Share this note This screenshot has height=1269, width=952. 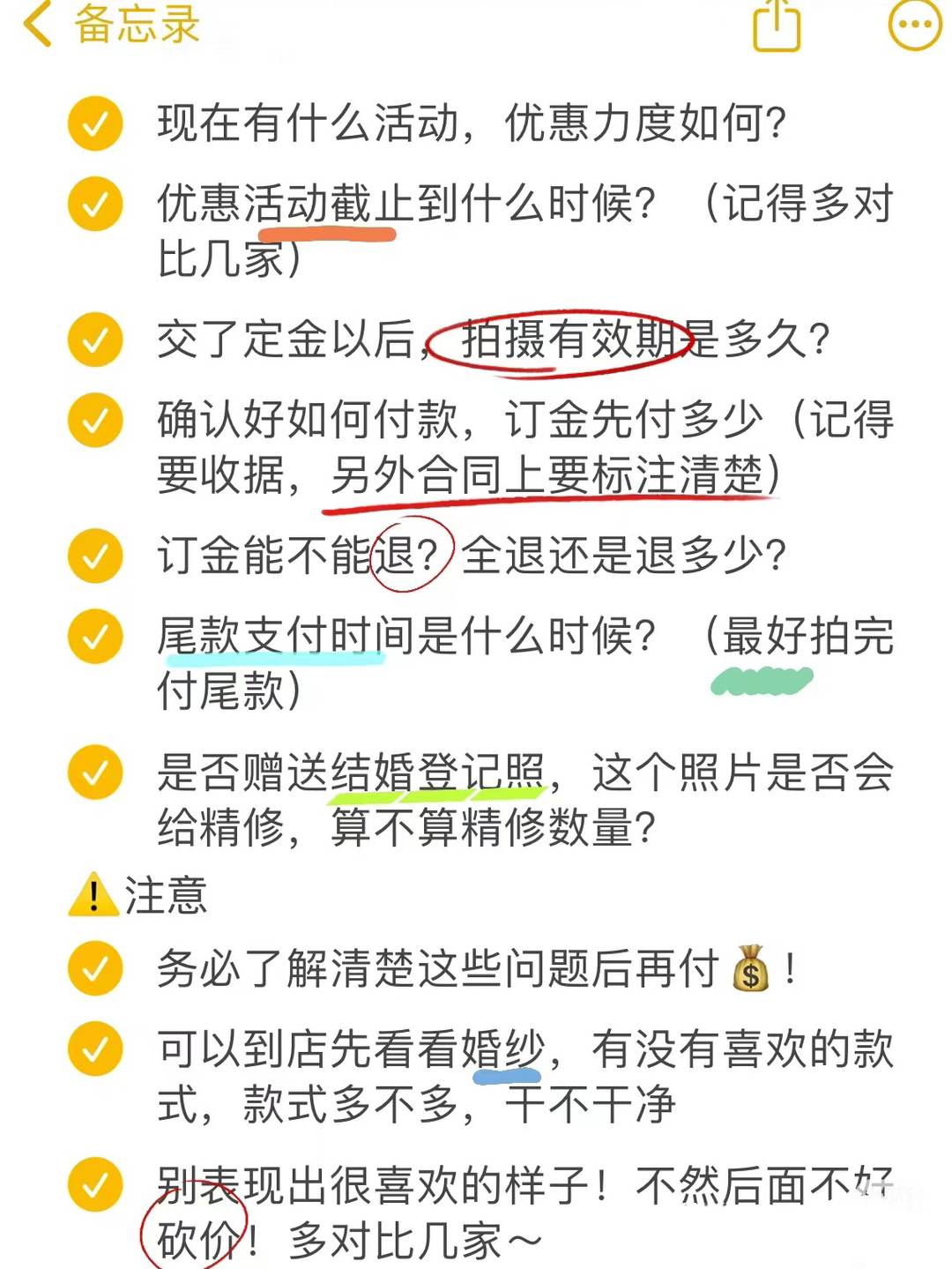pyautogui.click(x=777, y=26)
